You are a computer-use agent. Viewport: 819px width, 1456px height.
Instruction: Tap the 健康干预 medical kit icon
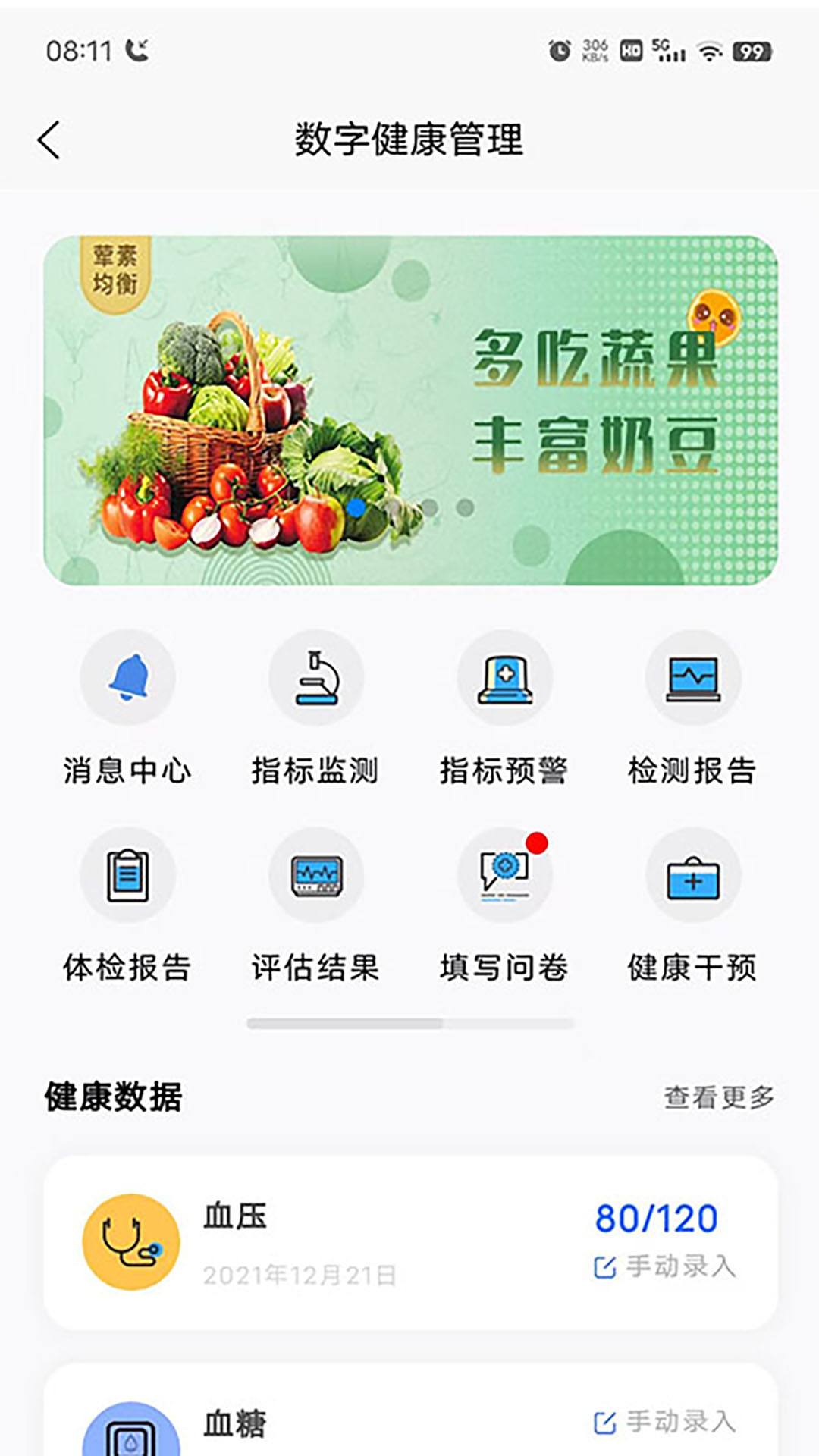click(692, 874)
